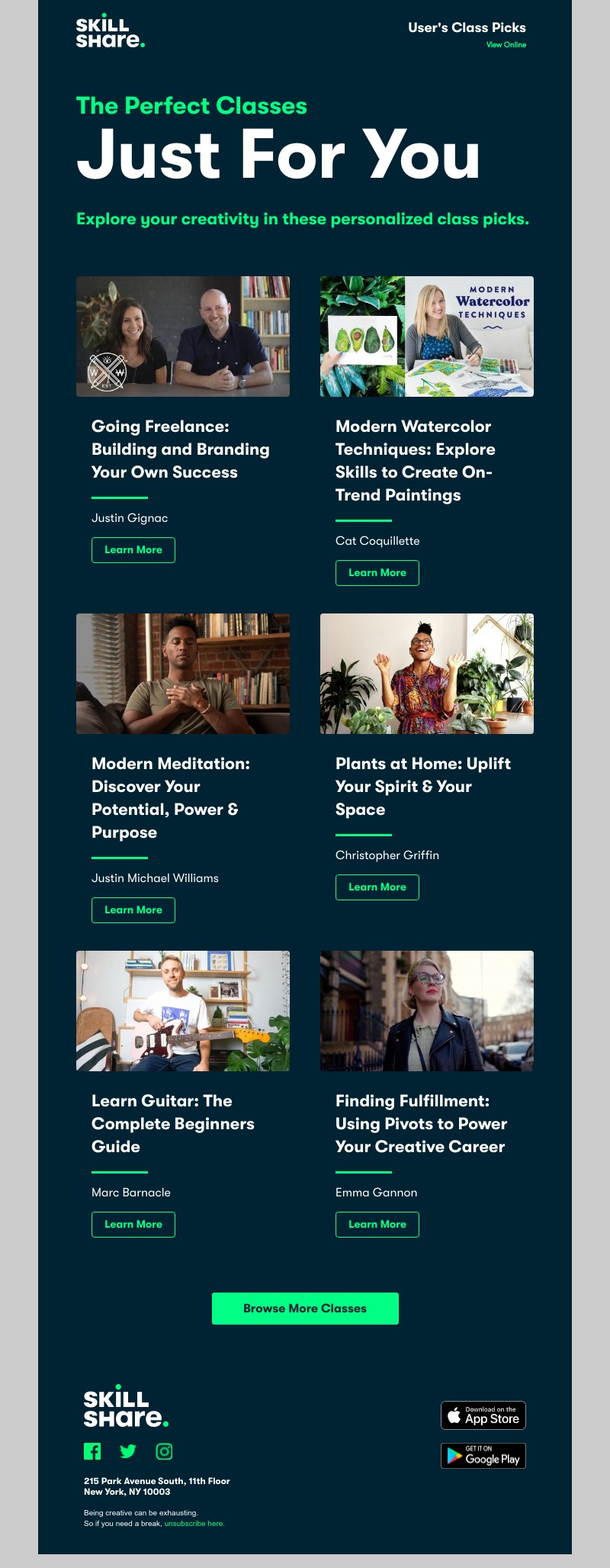Learn more about Plants at Home

click(377, 887)
